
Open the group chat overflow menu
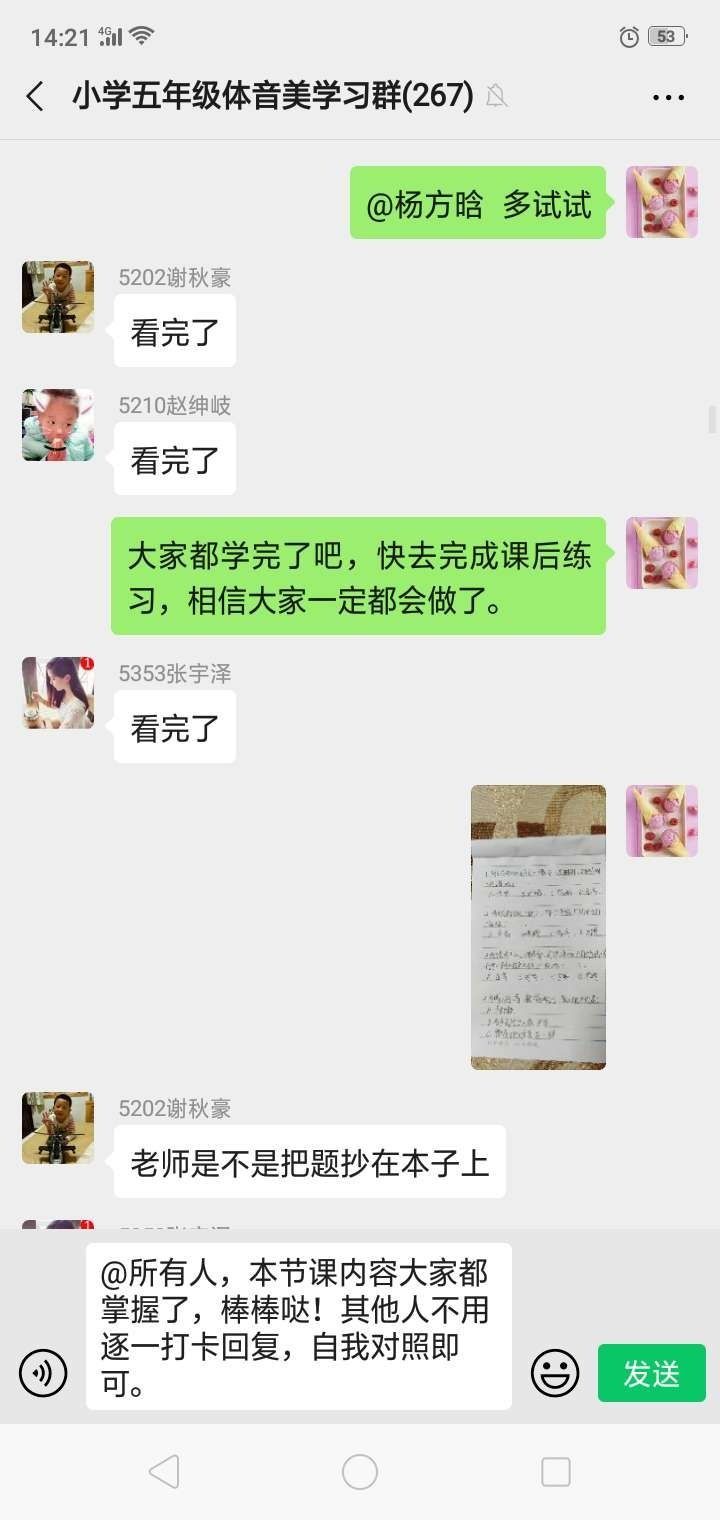[x=668, y=97]
